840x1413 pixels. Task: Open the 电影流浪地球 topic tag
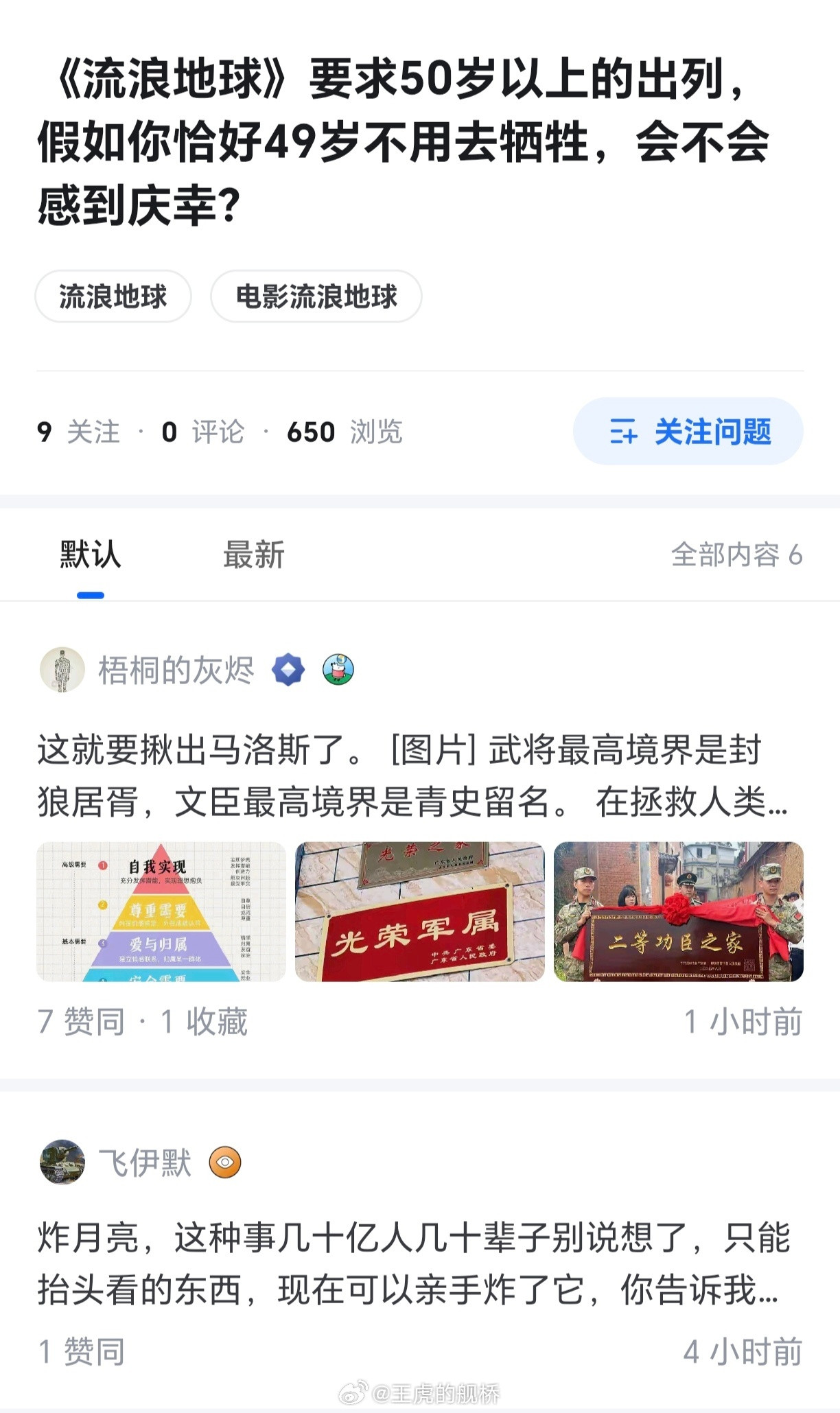[x=316, y=295]
